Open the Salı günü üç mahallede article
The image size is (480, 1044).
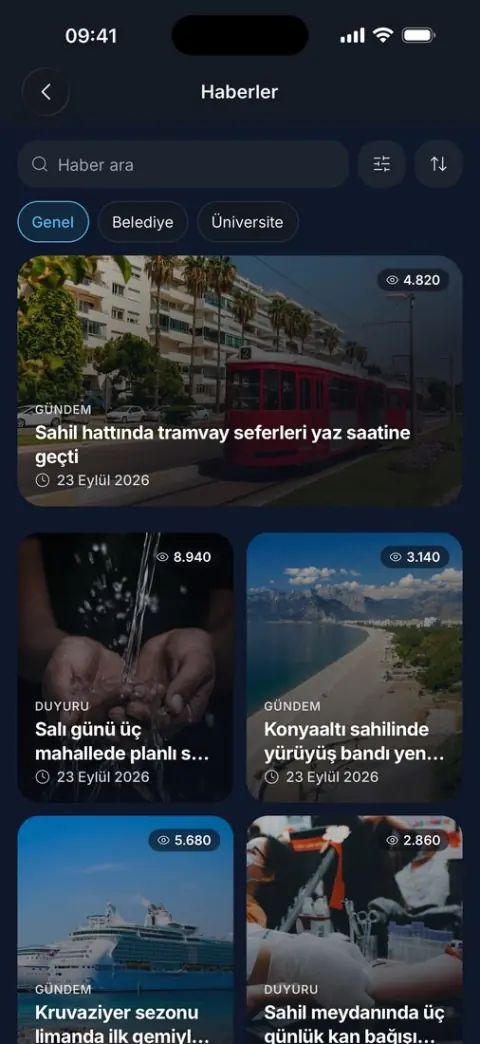point(125,667)
